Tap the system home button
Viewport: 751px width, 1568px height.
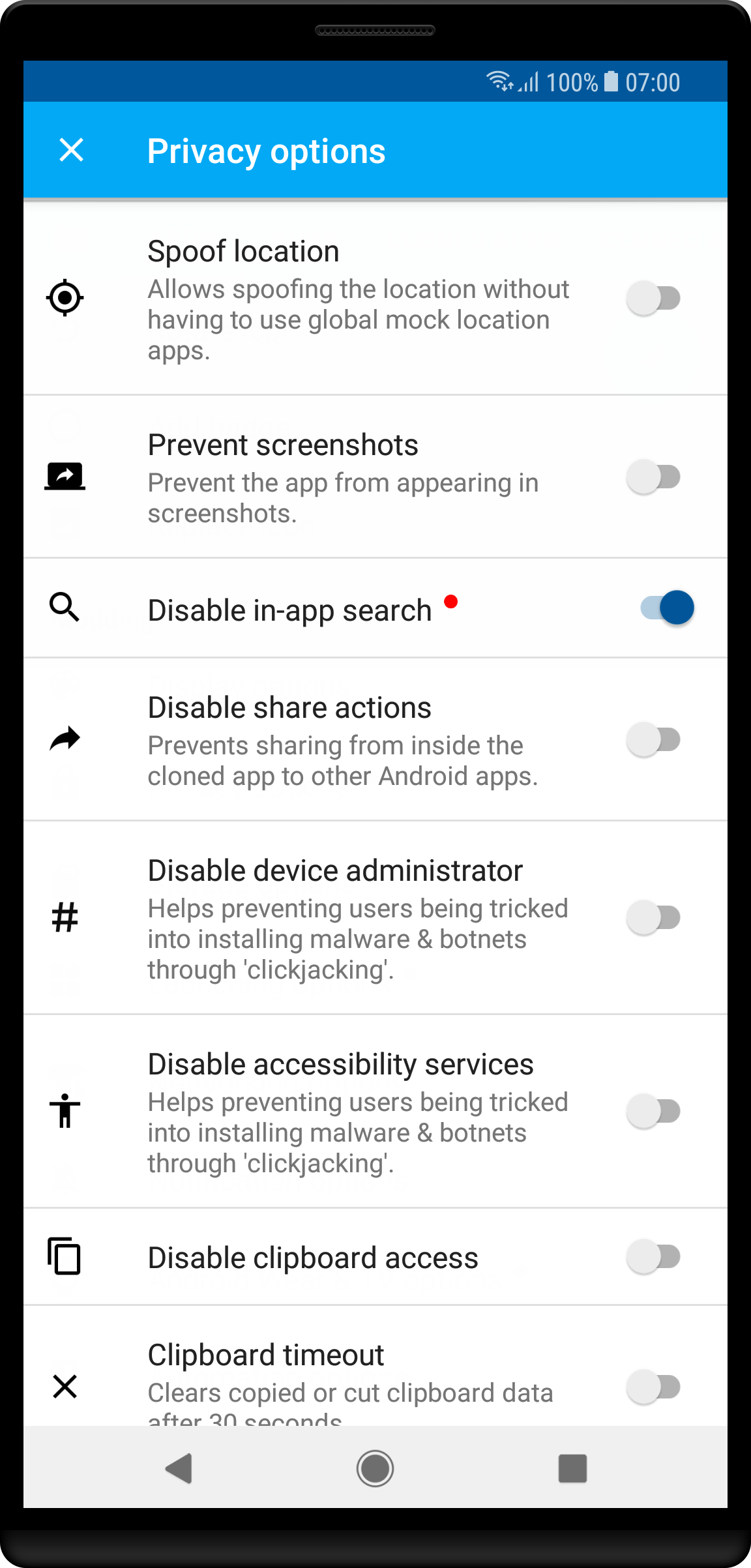[x=375, y=1468]
